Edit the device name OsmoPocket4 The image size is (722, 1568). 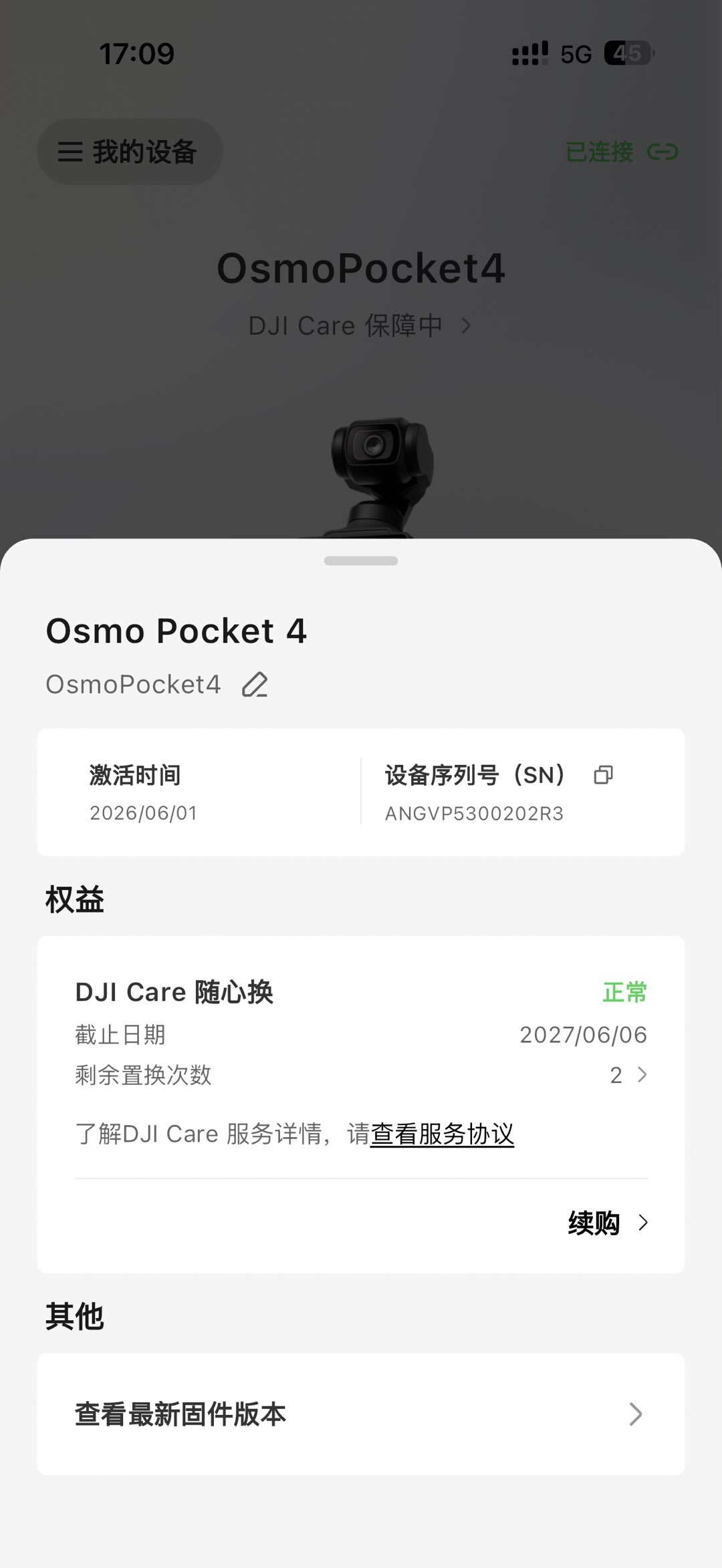pos(255,685)
